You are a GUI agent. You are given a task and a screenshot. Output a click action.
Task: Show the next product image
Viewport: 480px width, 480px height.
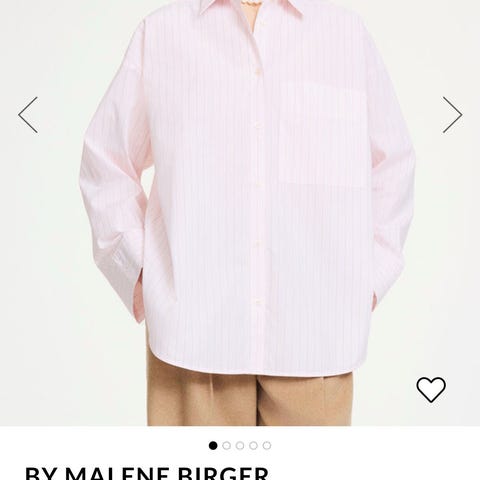(452, 115)
